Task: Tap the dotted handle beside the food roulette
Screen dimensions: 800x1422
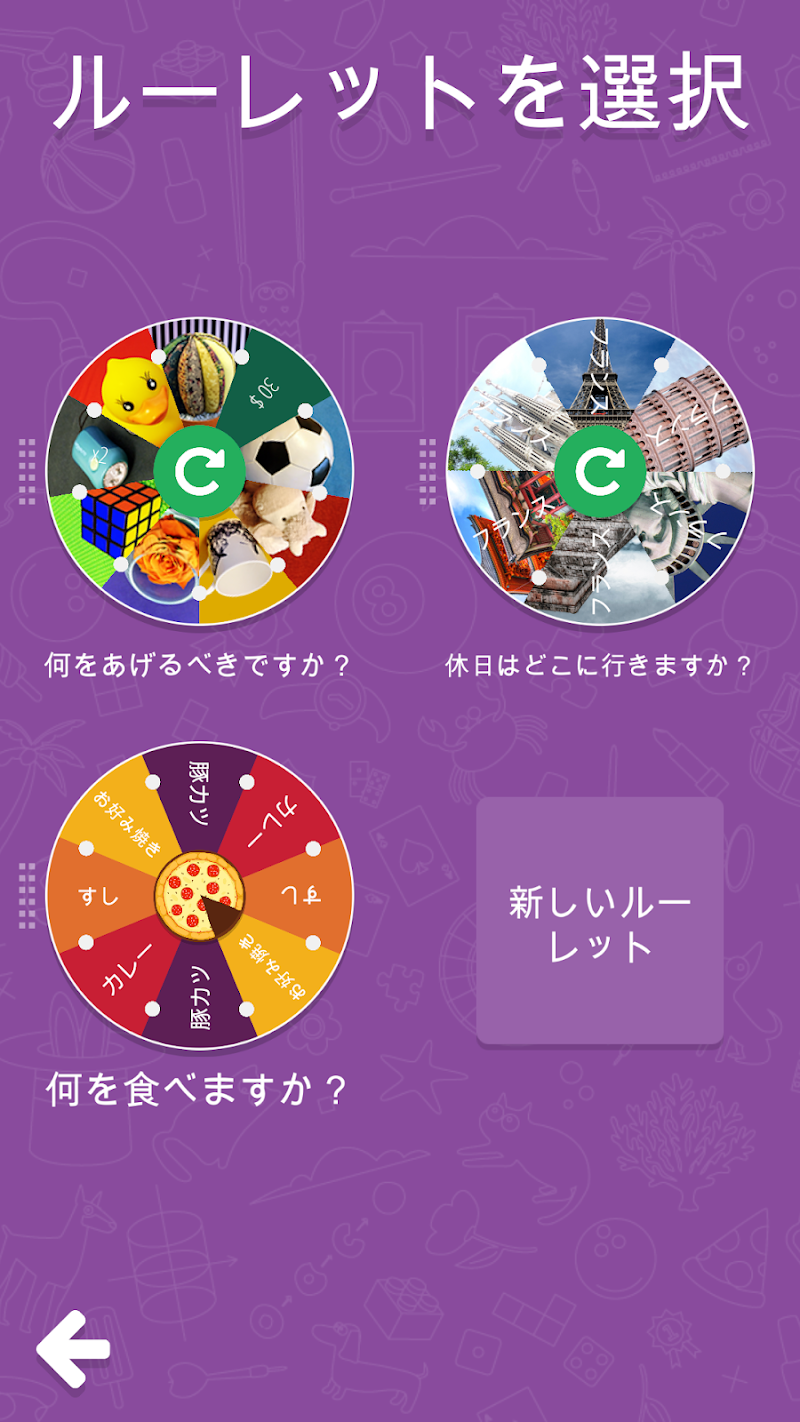Action: (27, 895)
